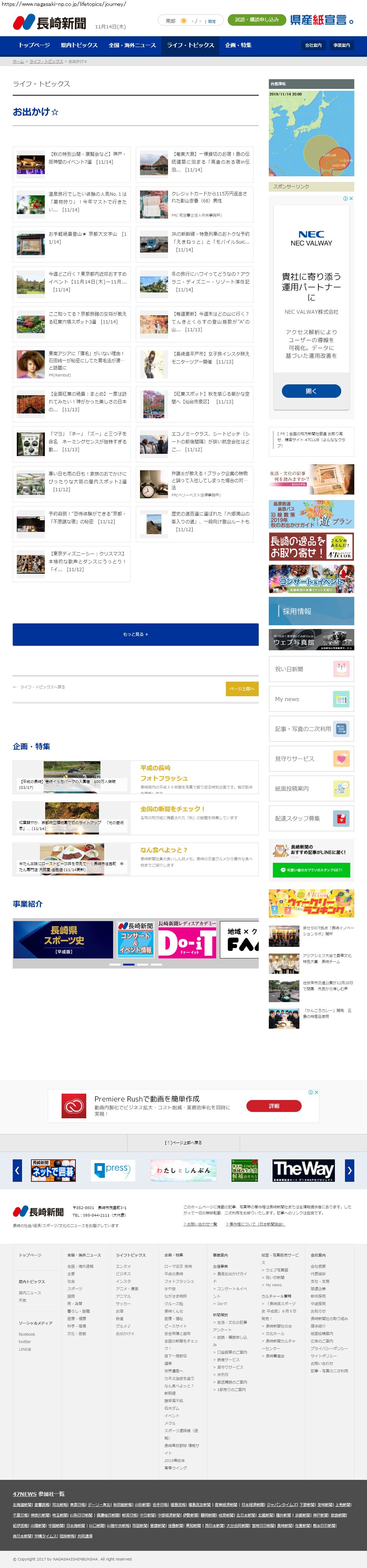Open 見守りサービス in the sidebar
367x1568 pixels.
tap(311, 759)
